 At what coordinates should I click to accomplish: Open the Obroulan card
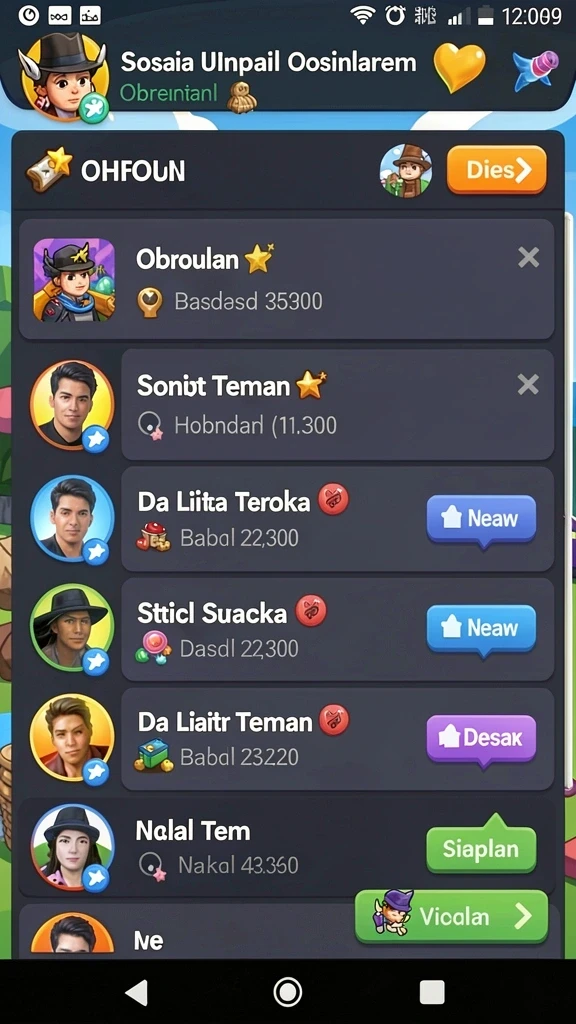click(287, 280)
